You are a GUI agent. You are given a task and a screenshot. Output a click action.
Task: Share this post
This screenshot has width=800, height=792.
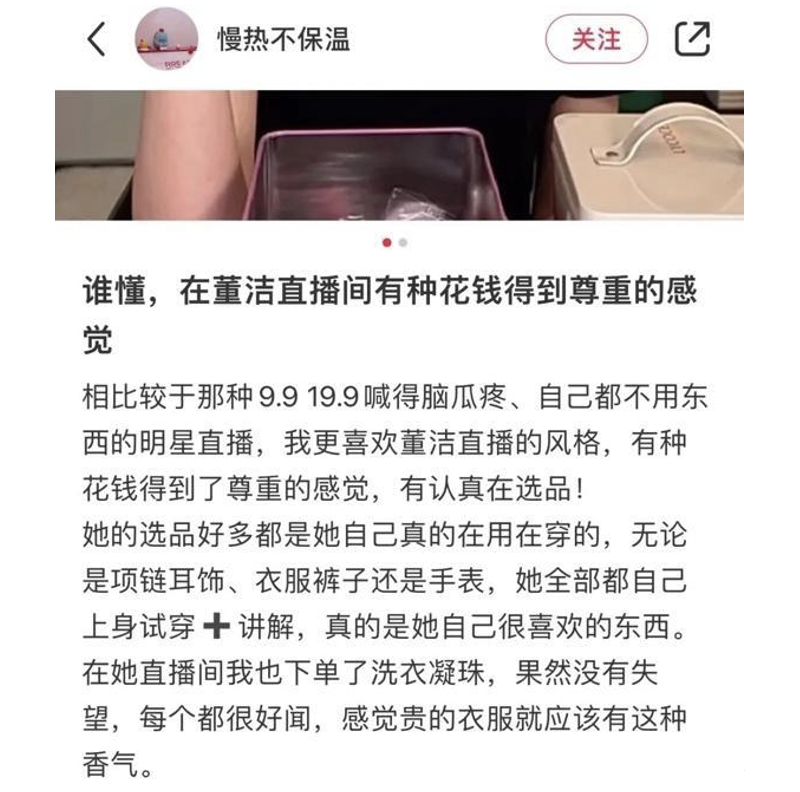[692, 39]
